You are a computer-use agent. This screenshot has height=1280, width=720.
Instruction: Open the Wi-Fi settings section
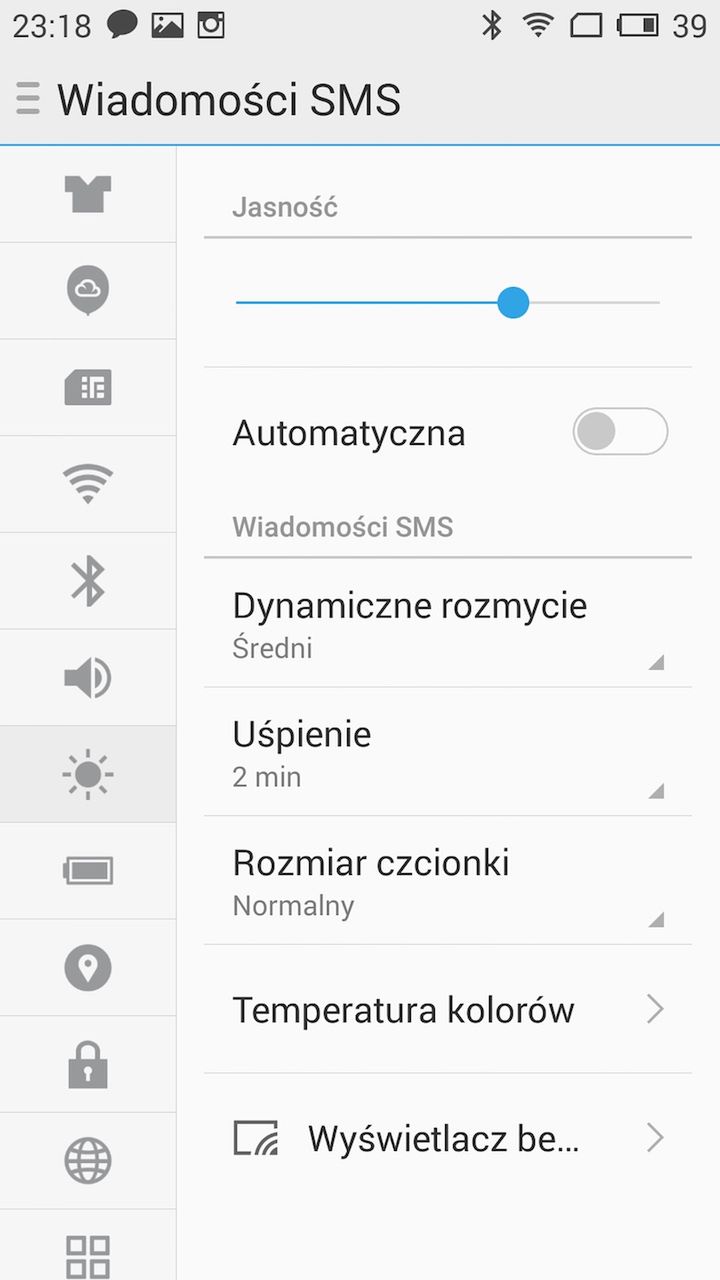tap(88, 484)
